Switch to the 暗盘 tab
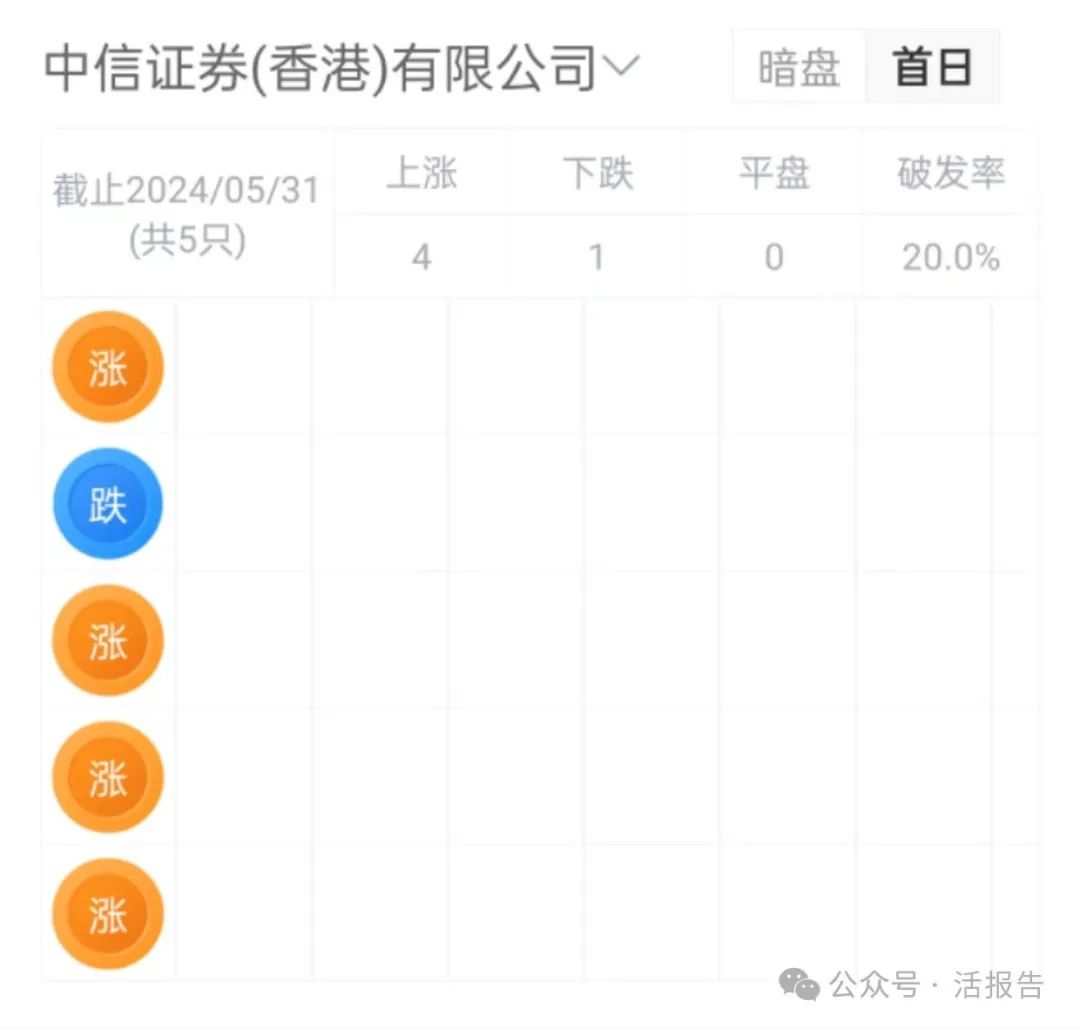Screen dimensions: 1080x1029 (x=799, y=69)
